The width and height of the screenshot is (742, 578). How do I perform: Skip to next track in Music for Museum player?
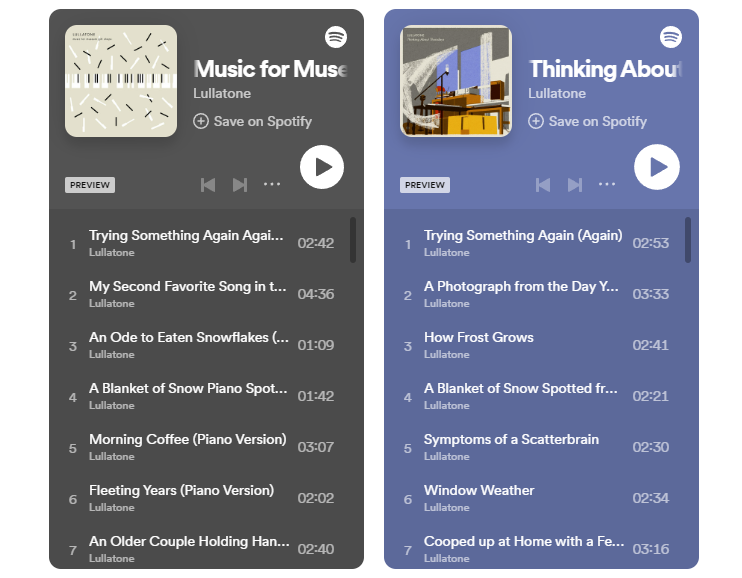(x=240, y=185)
